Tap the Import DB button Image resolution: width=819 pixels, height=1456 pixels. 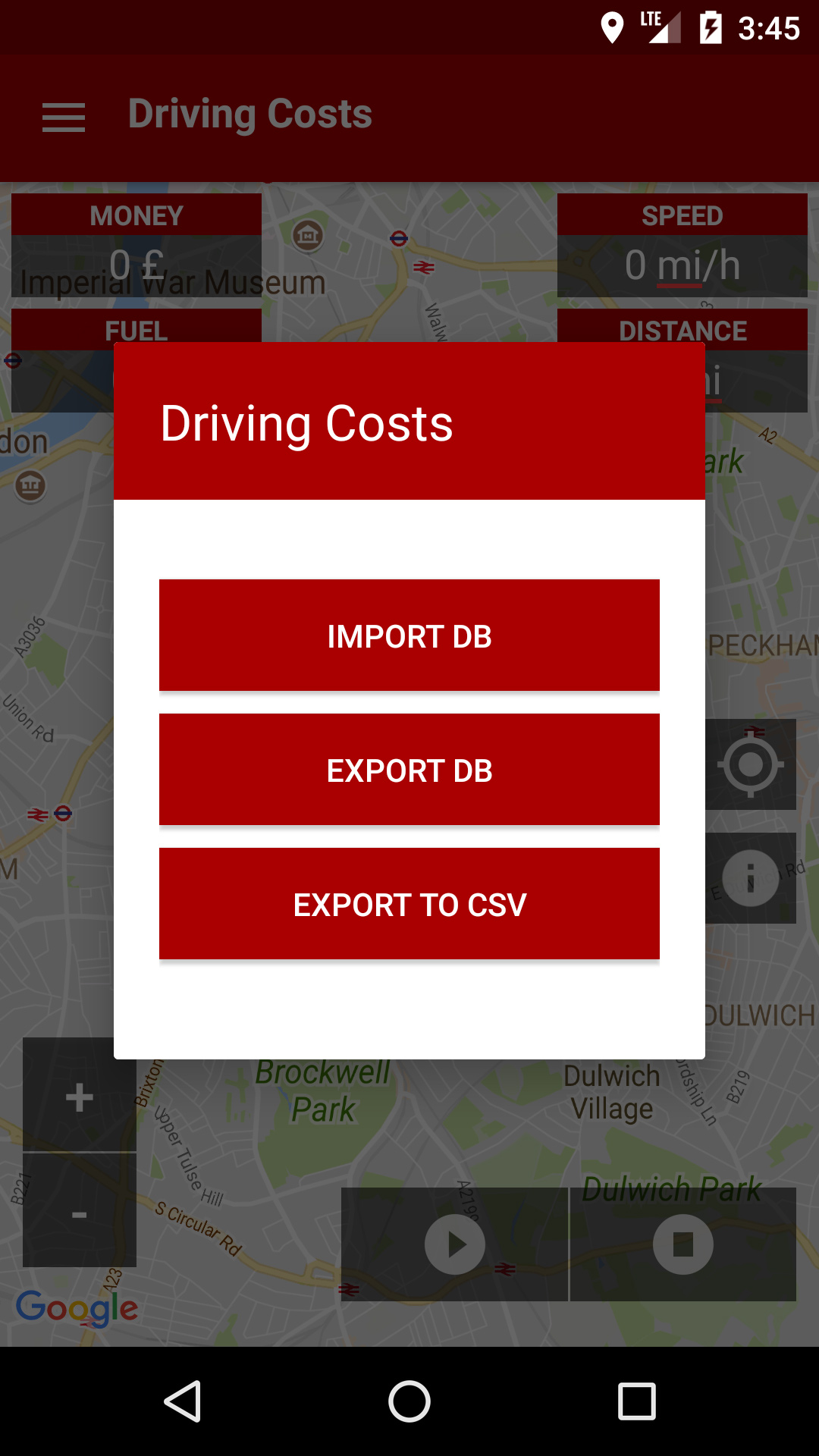409,635
